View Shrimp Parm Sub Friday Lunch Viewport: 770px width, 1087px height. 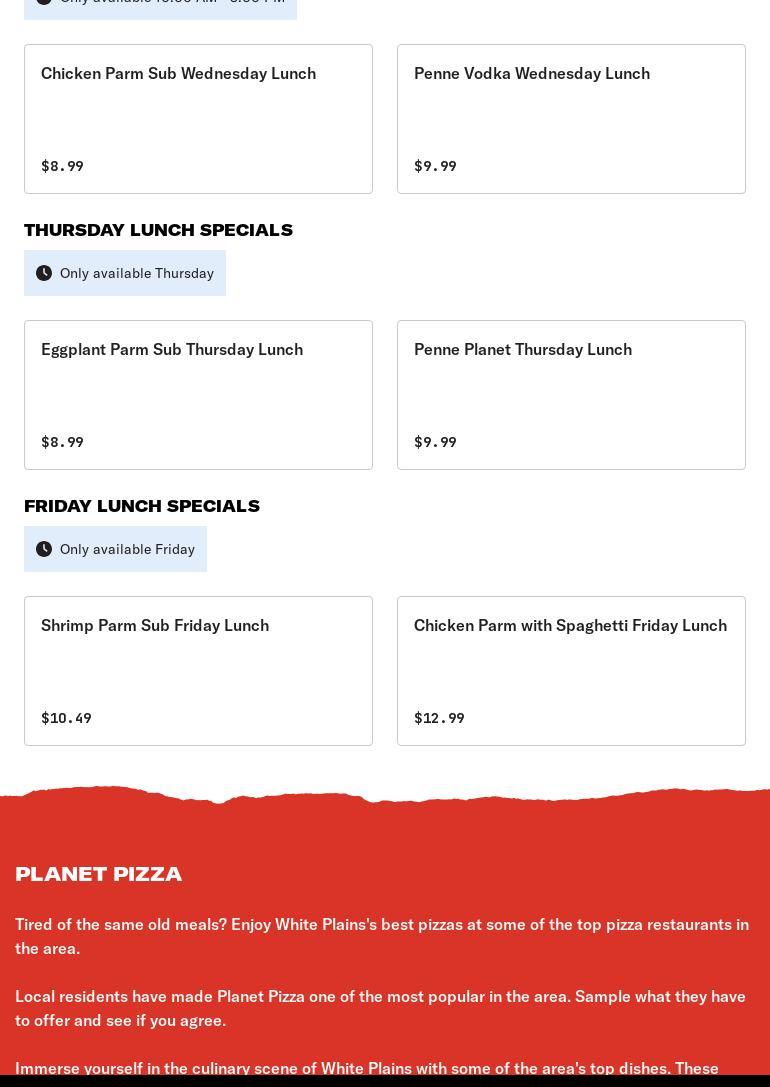click(198, 670)
